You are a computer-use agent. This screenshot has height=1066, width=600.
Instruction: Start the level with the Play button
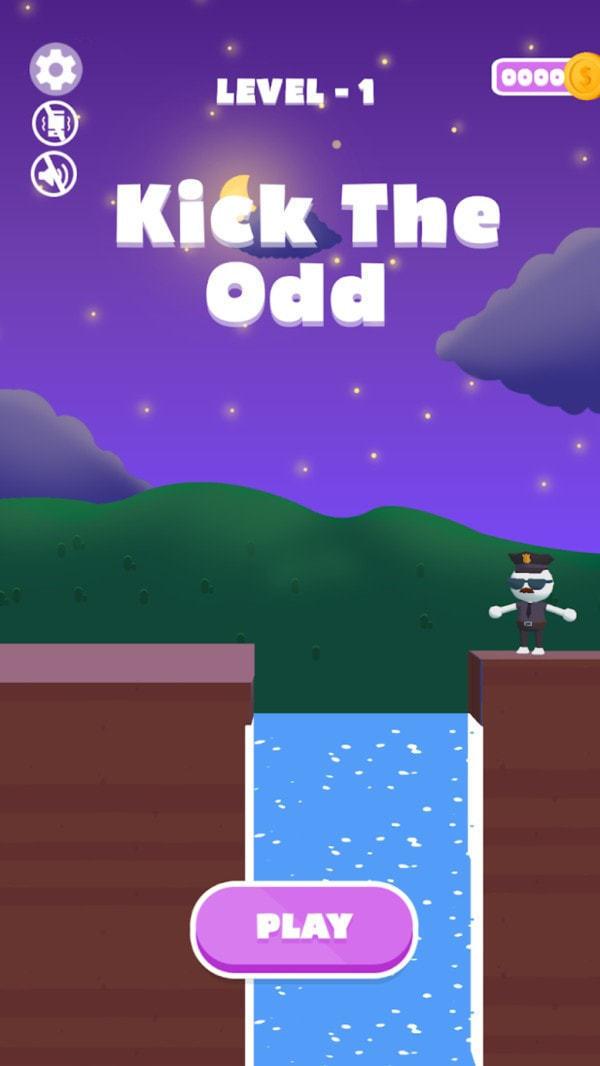[x=304, y=927]
